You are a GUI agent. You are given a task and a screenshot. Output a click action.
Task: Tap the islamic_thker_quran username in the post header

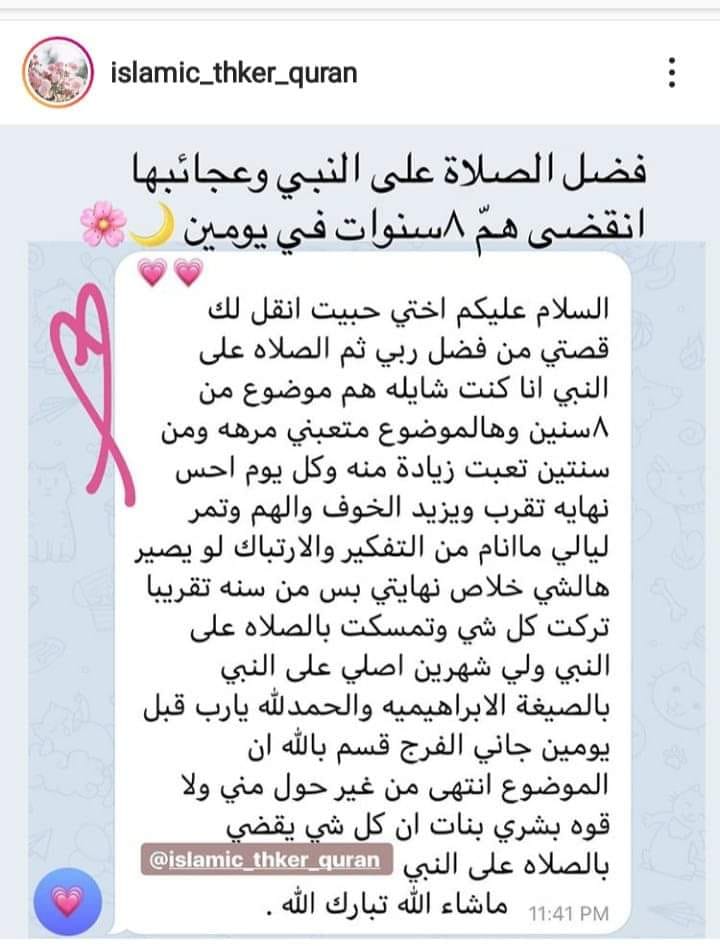tap(234, 73)
